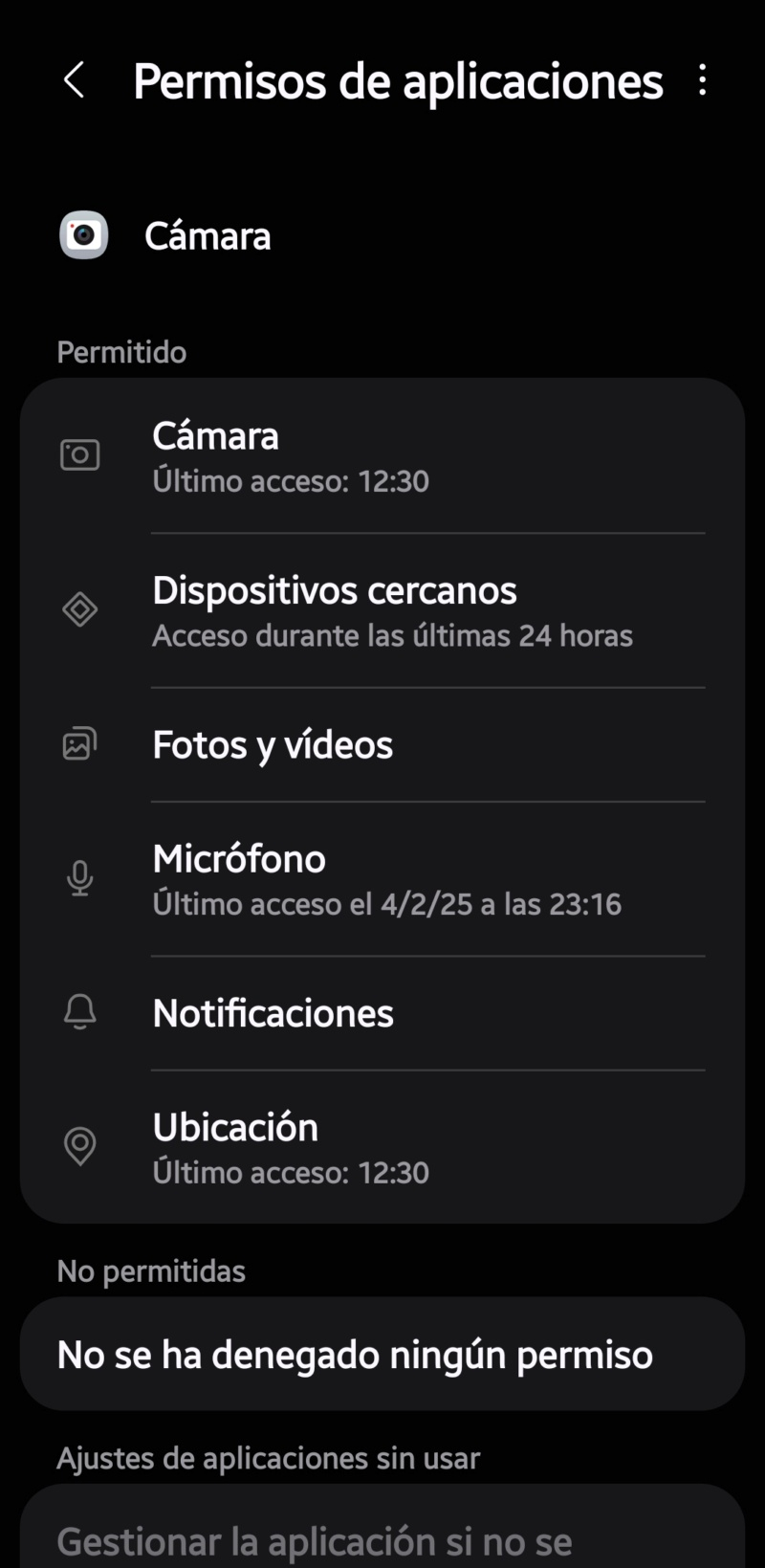This screenshot has height=1568, width=765.
Task: Open the Micrófono permission
Action: [x=382, y=878]
